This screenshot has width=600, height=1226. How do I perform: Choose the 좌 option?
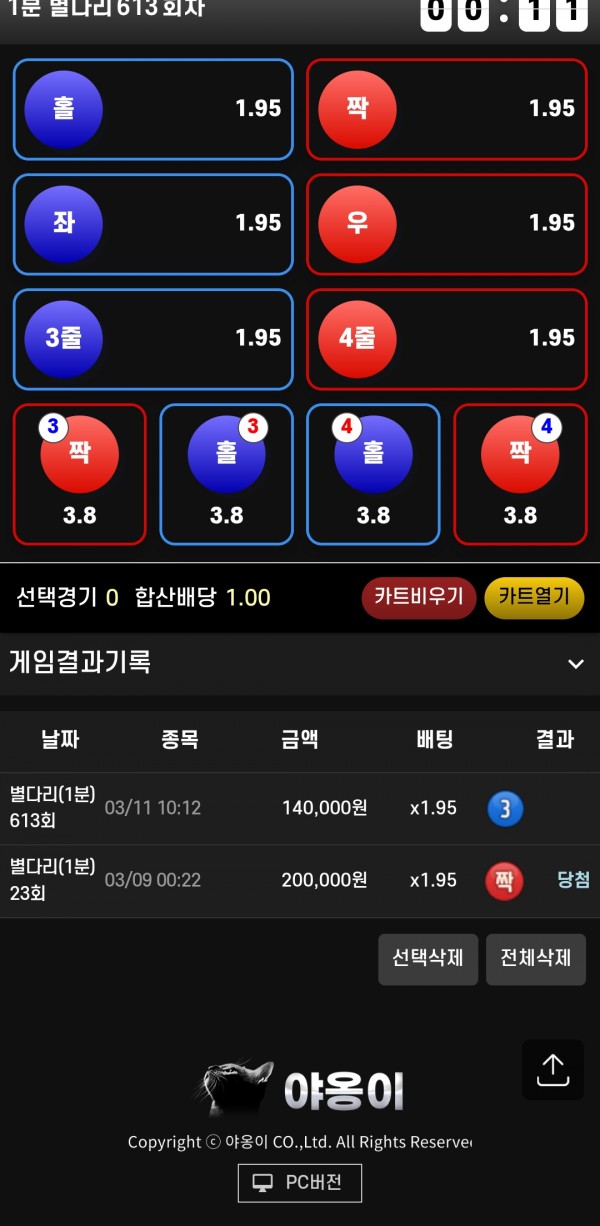(153, 224)
